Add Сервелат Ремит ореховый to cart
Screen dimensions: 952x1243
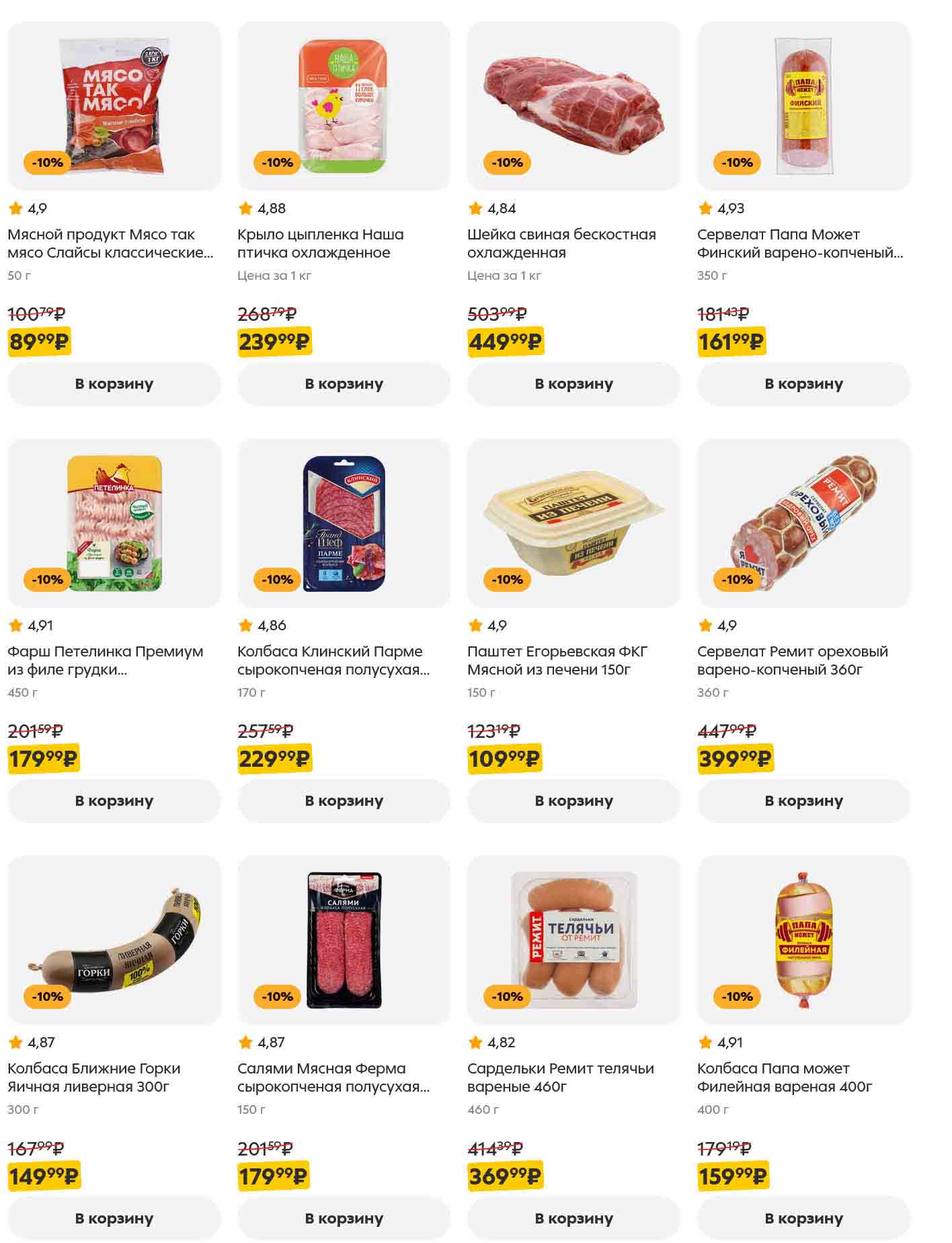click(x=804, y=801)
